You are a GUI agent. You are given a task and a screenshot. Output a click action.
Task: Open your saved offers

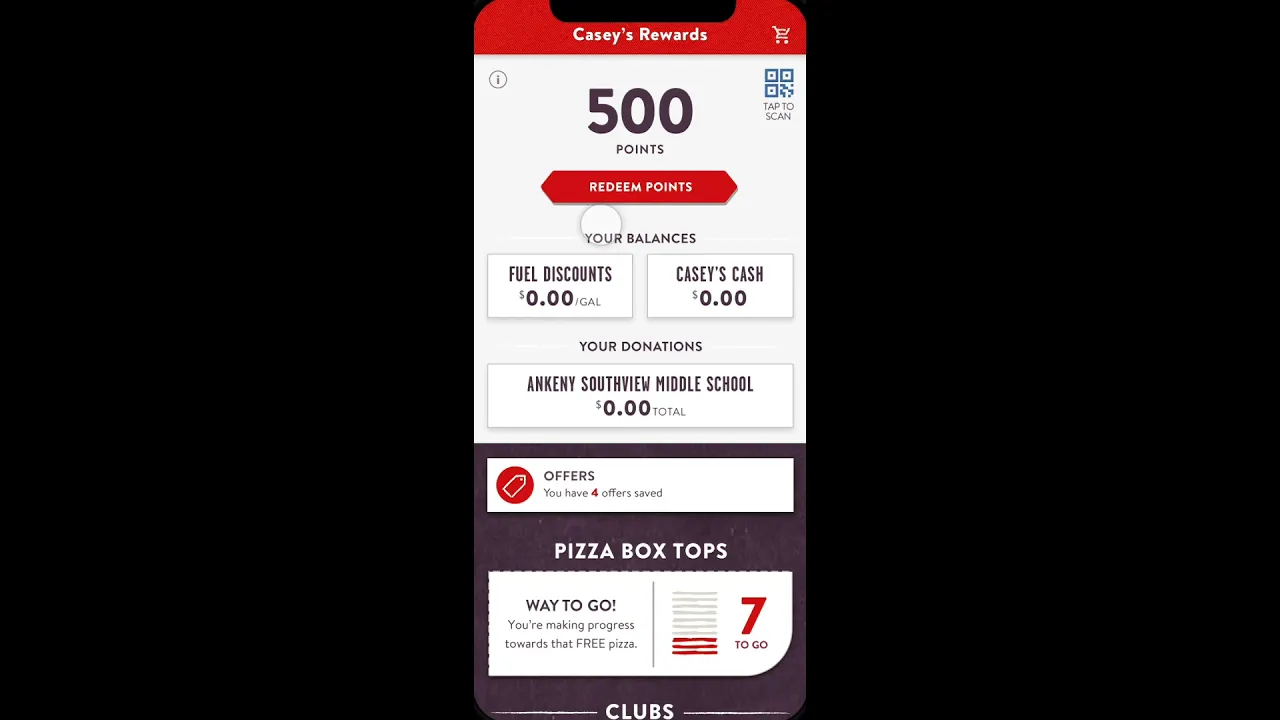coord(640,485)
